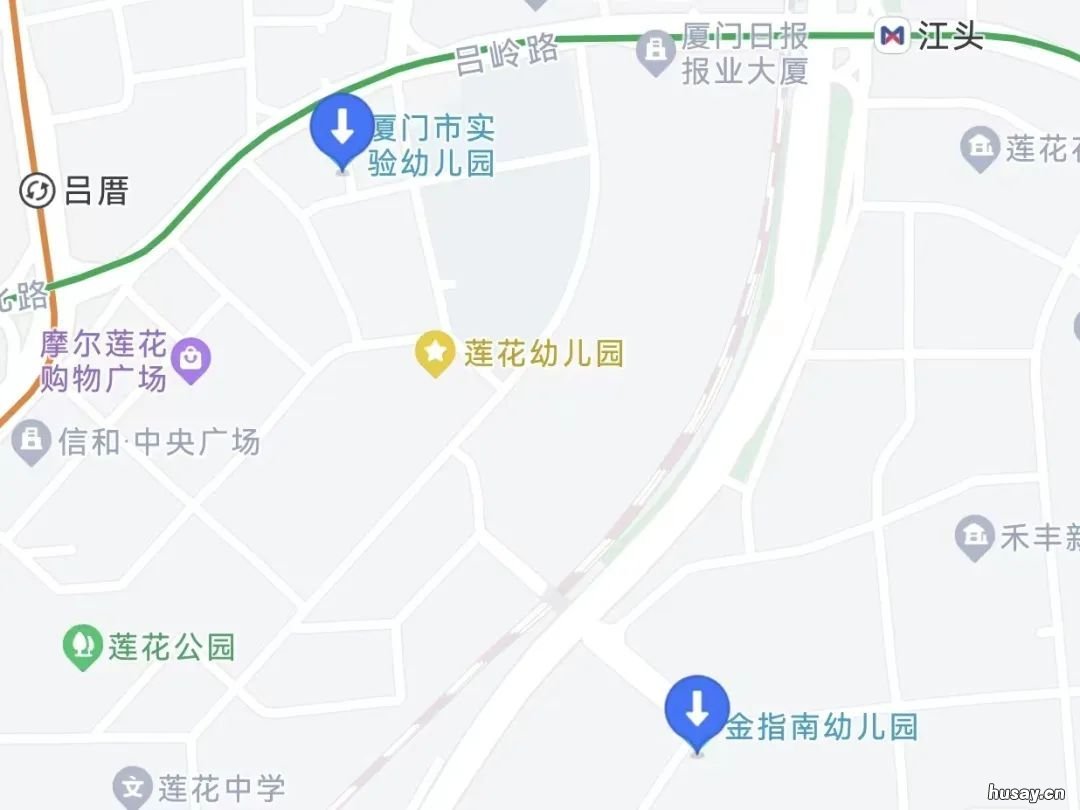Image resolution: width=1080 pixels, height=810 pixels.
Task: Select the 吕厝 transfer station marker
Action: coord(38,190)
